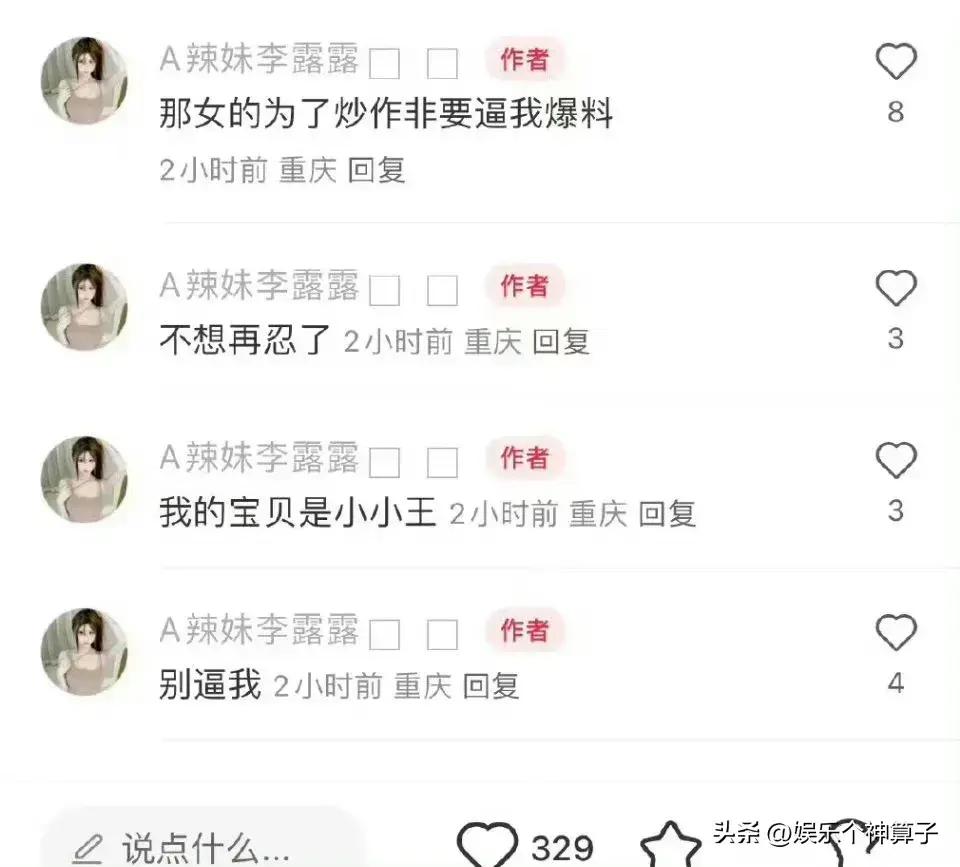Reply to the comment "我的宝贝是小小王"
Screen dimensions: 960x867
[x=666, y=514]
